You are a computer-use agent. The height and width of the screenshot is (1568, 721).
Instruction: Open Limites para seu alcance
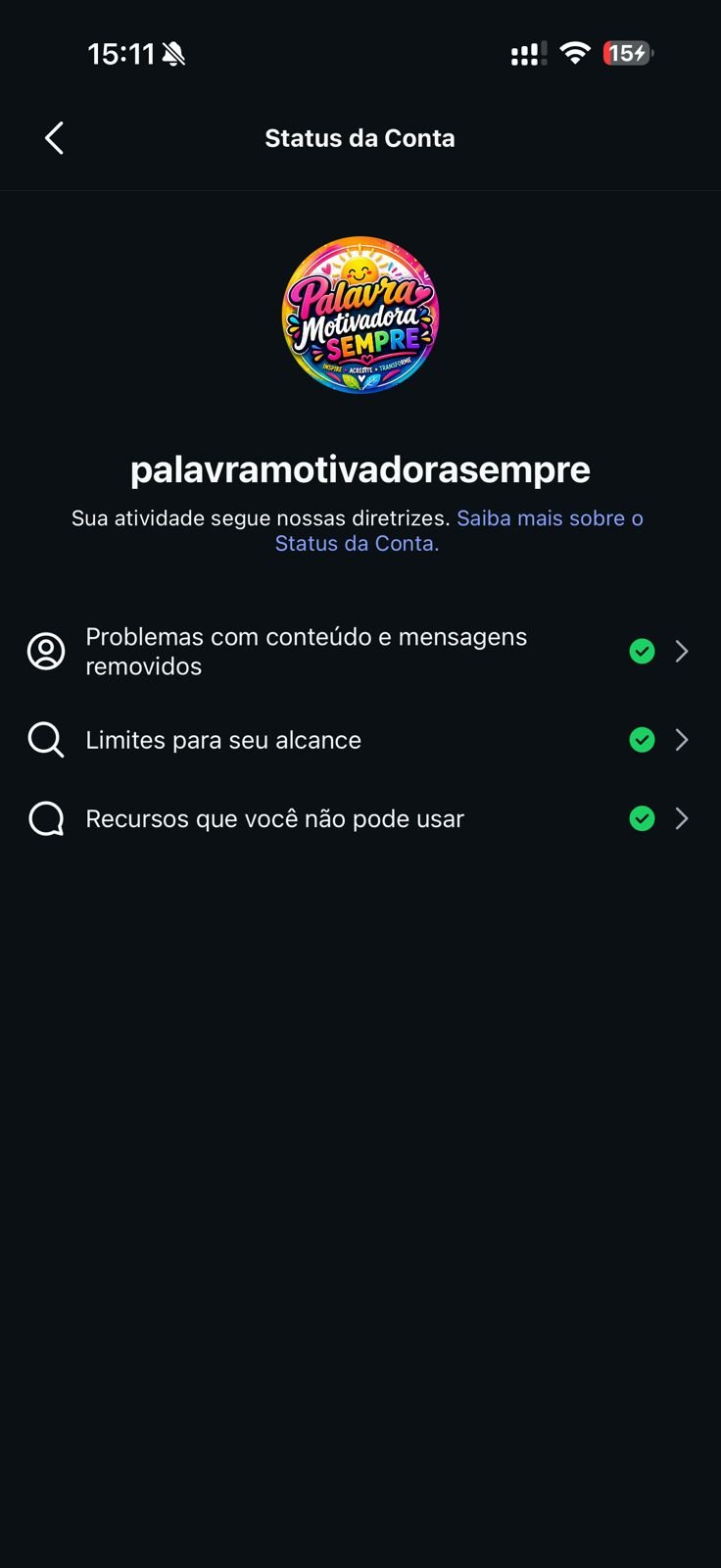(359, 740)
